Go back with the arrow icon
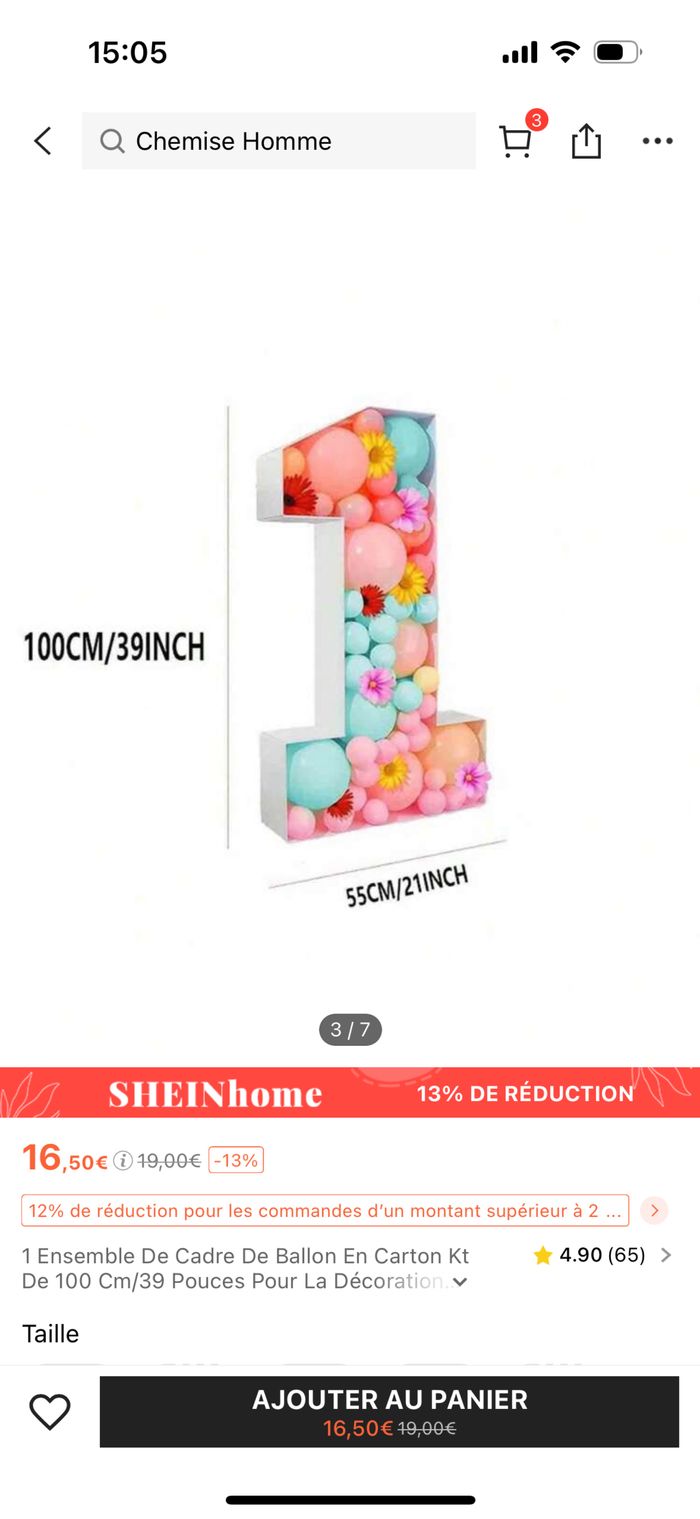Screen dimensions: 700x1519 [42, 141]
